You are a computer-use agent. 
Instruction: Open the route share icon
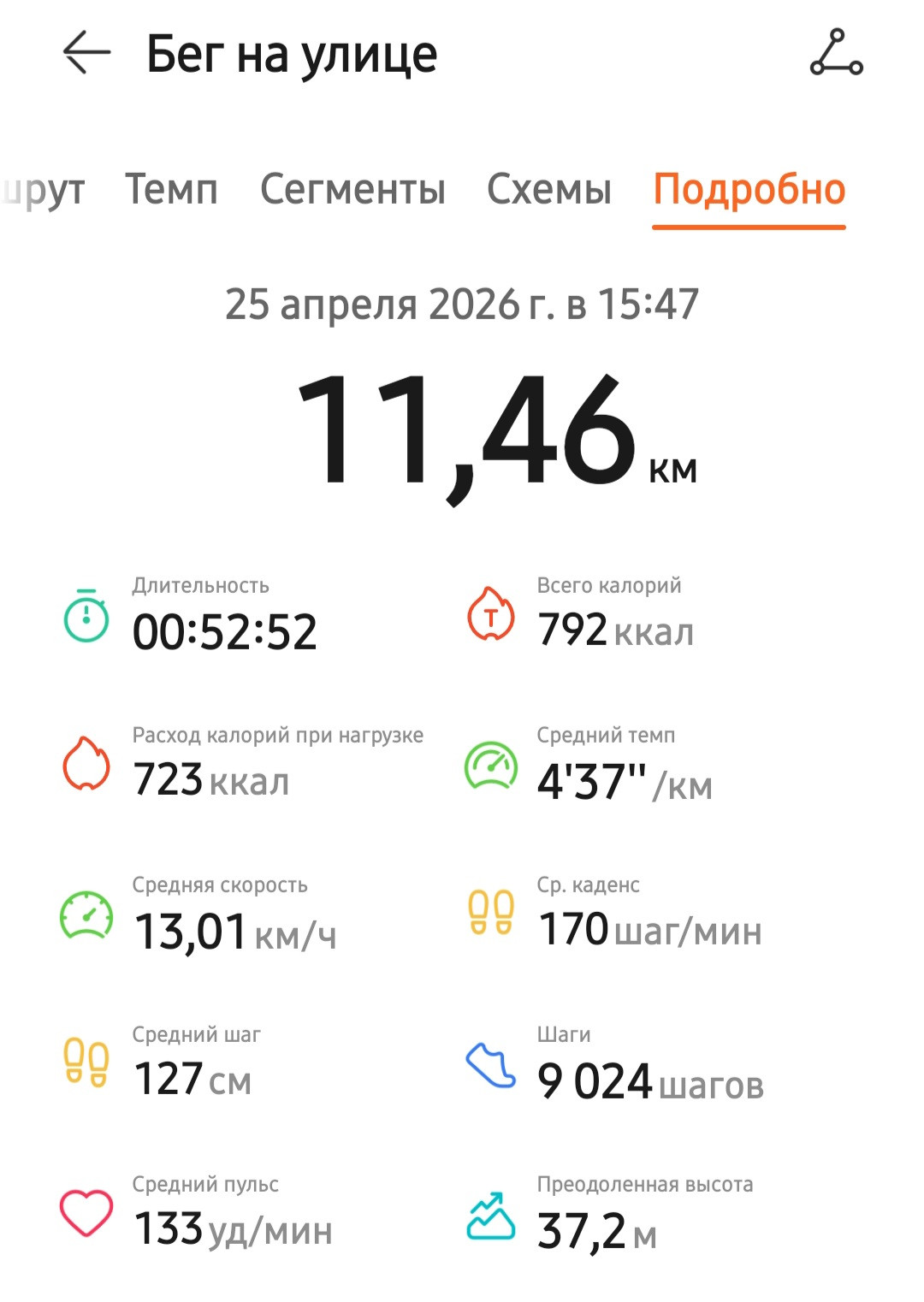tap(836, 53)
